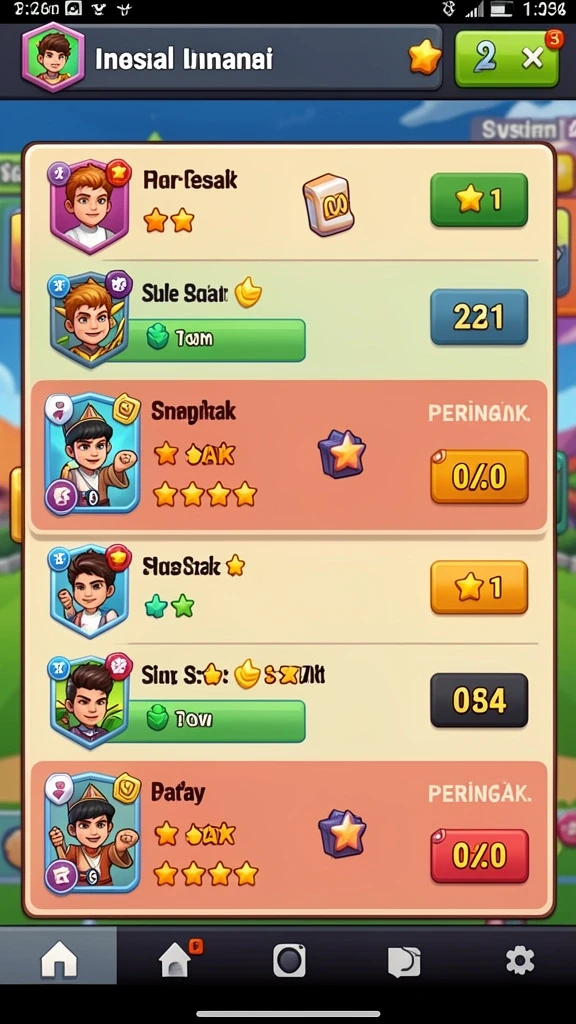Open the player profile avatar in header
Image resolution: width=576 pixels, height=1024 pixels.
coord(53,57)
